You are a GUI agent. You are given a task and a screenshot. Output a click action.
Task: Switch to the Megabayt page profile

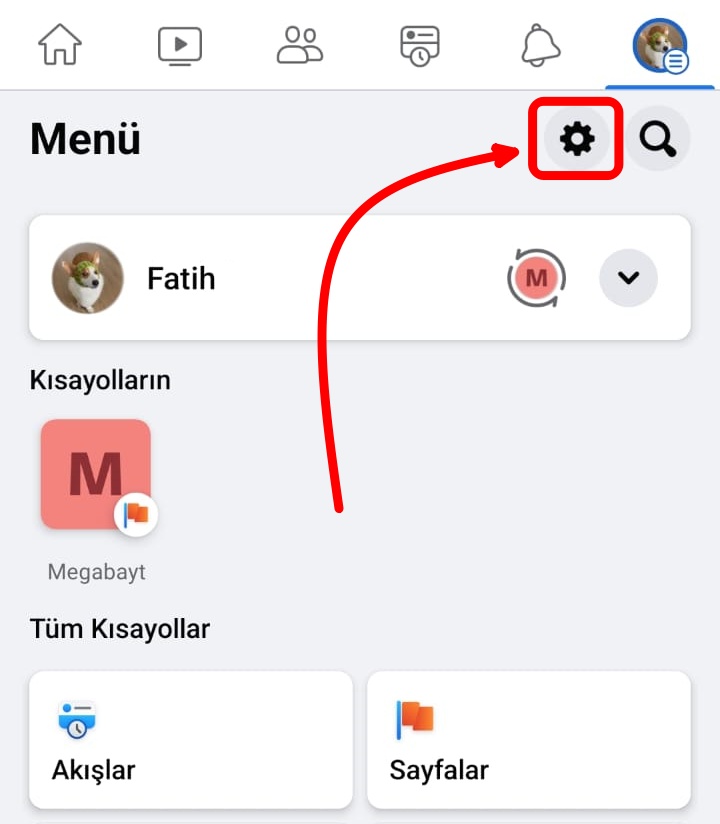click(537, 278)
